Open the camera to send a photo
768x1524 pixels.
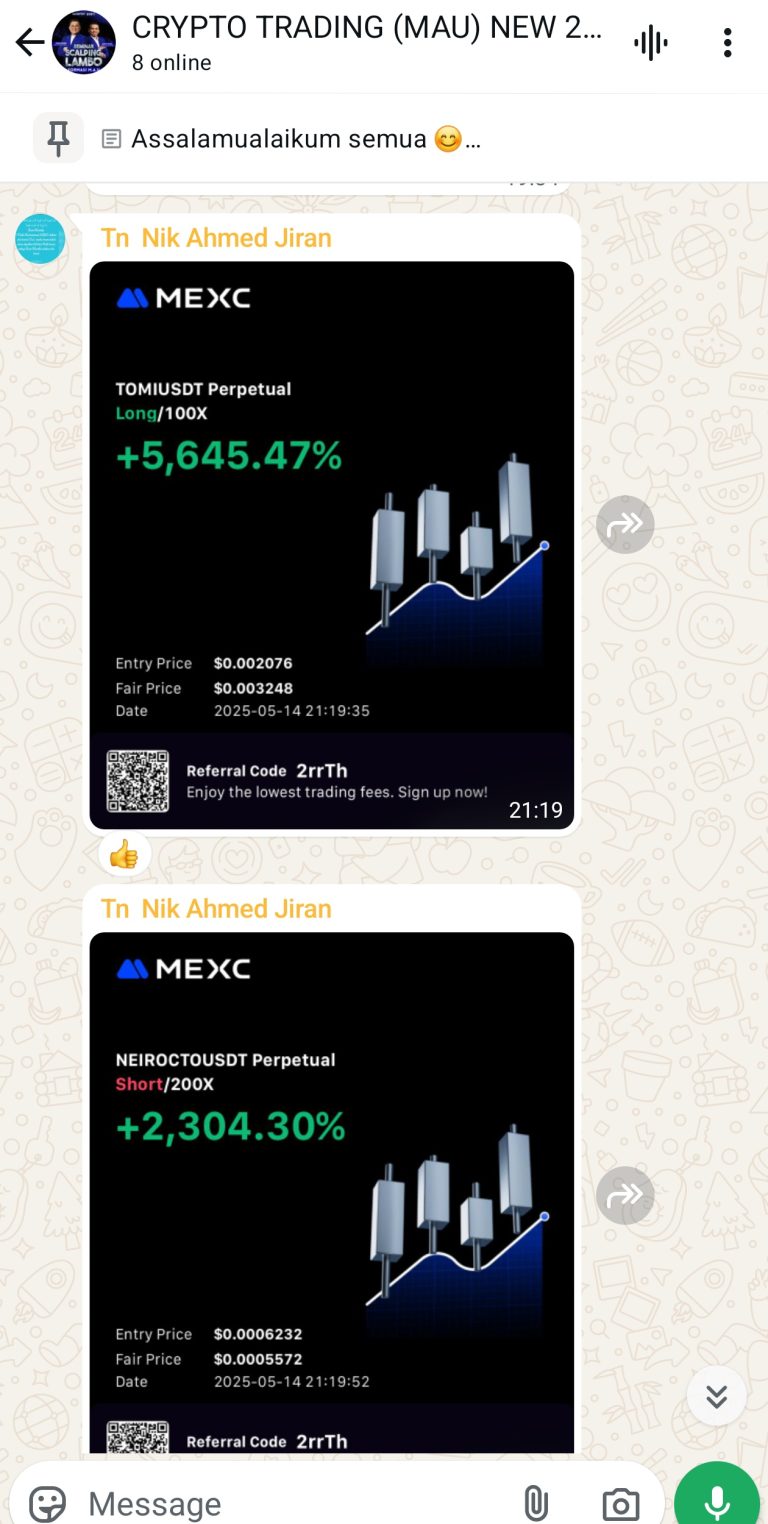click(x=620, y=1503)
